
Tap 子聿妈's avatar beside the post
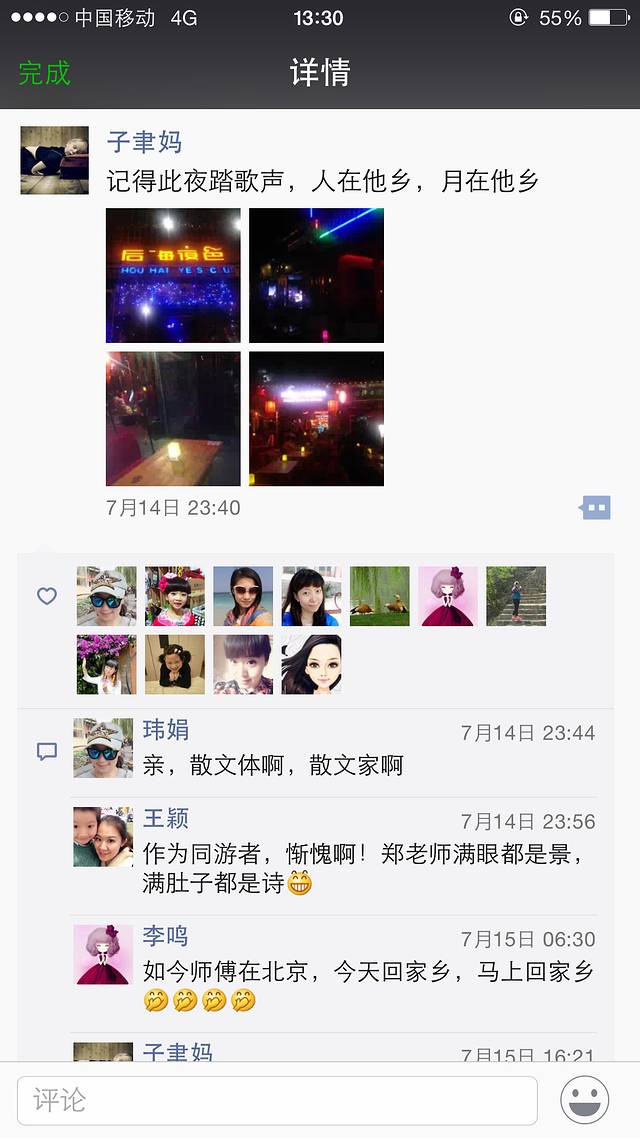(55, 160)
